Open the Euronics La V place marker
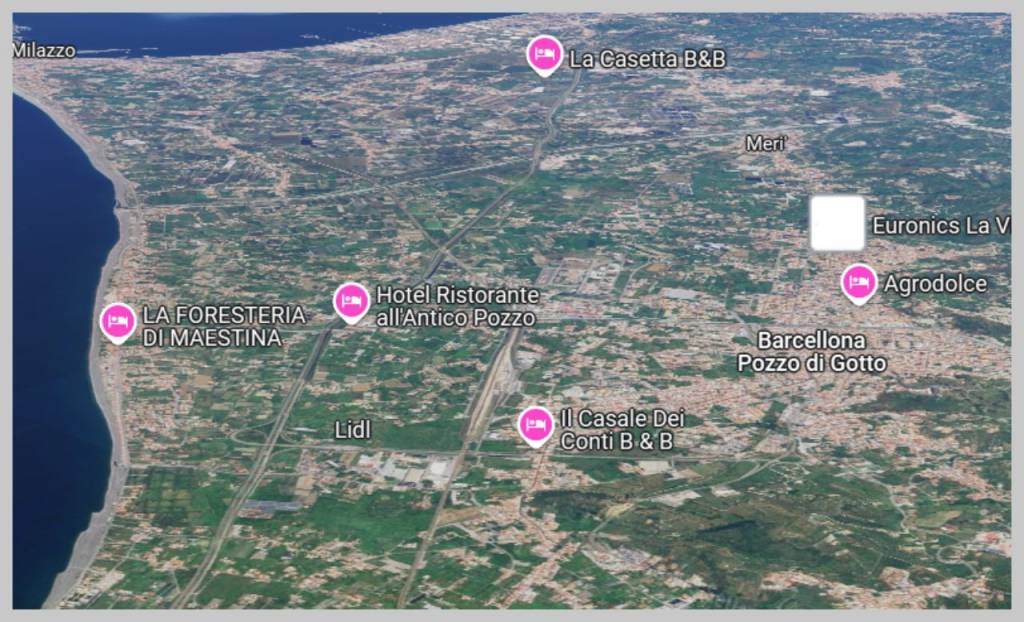This screenshot has width=1024, height=622. [837, 223]
